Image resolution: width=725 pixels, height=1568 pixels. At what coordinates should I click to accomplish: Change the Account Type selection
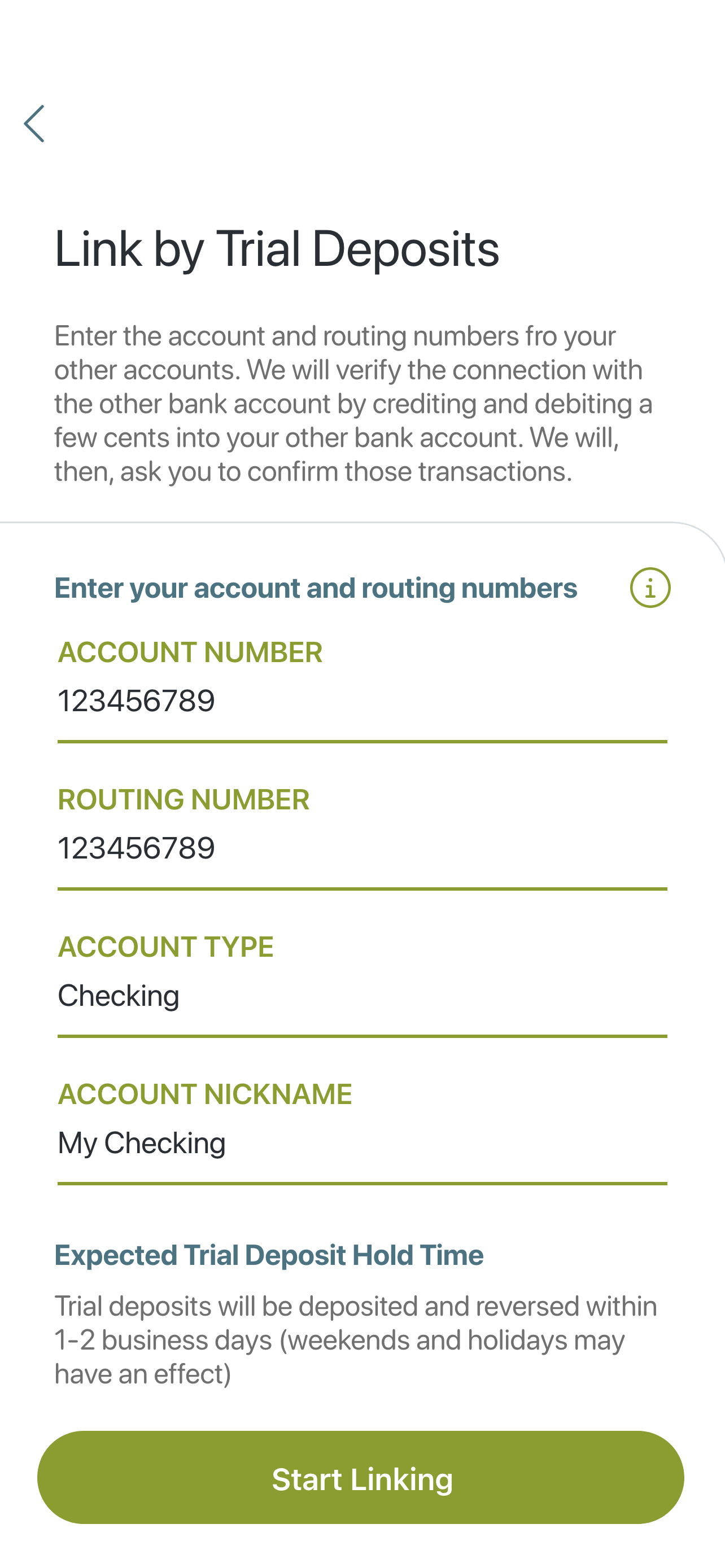(x=362, y=995)
